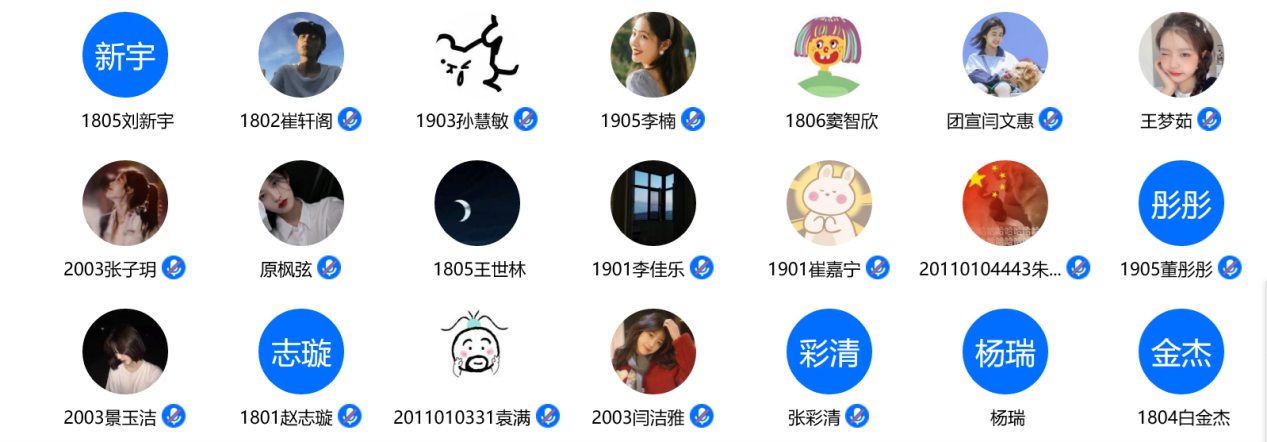Open 1804白金杰's tile

pyautogui.click(x=1181, y=351)
